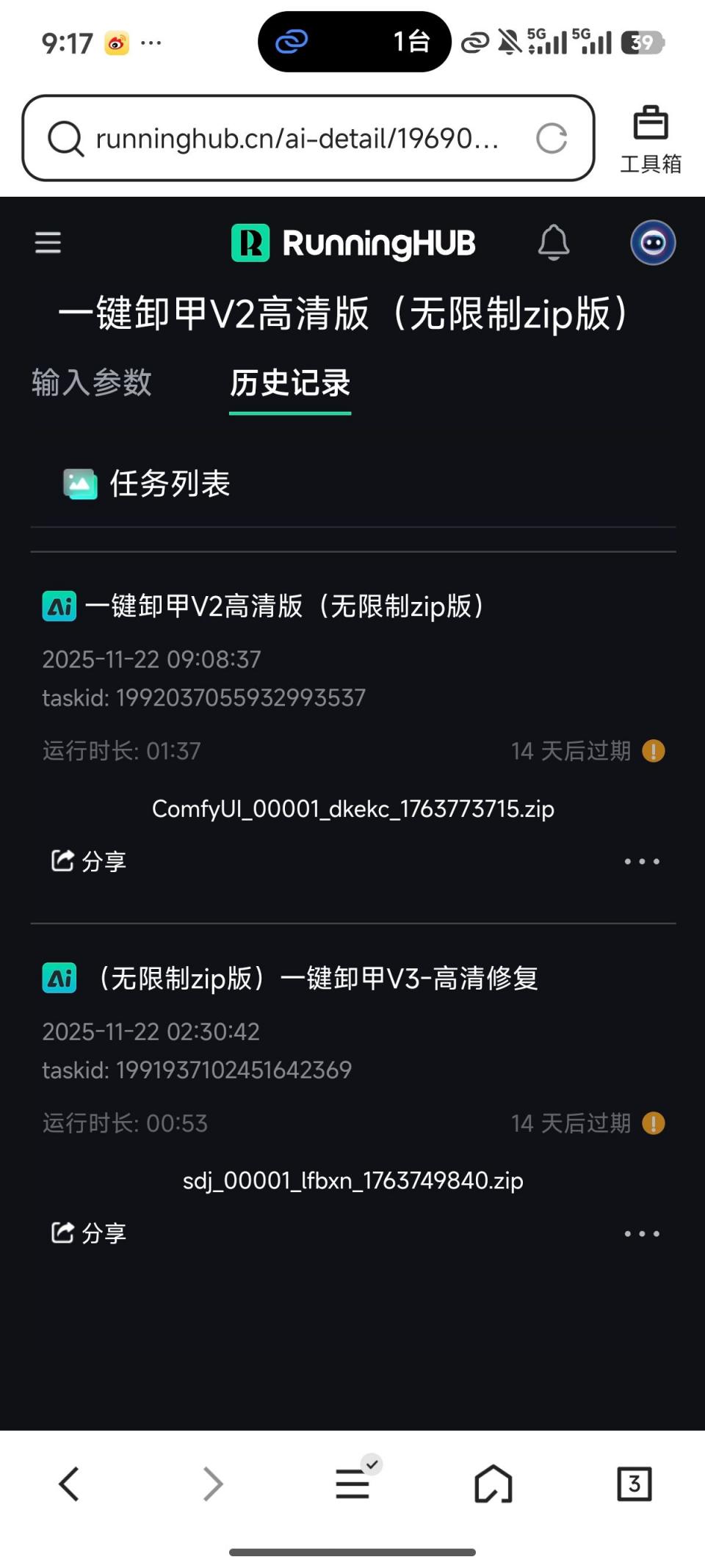This screenshot has width=705, height=1568.
Task: Switch to the 输入参数 tab
Action: coord(91,382)
